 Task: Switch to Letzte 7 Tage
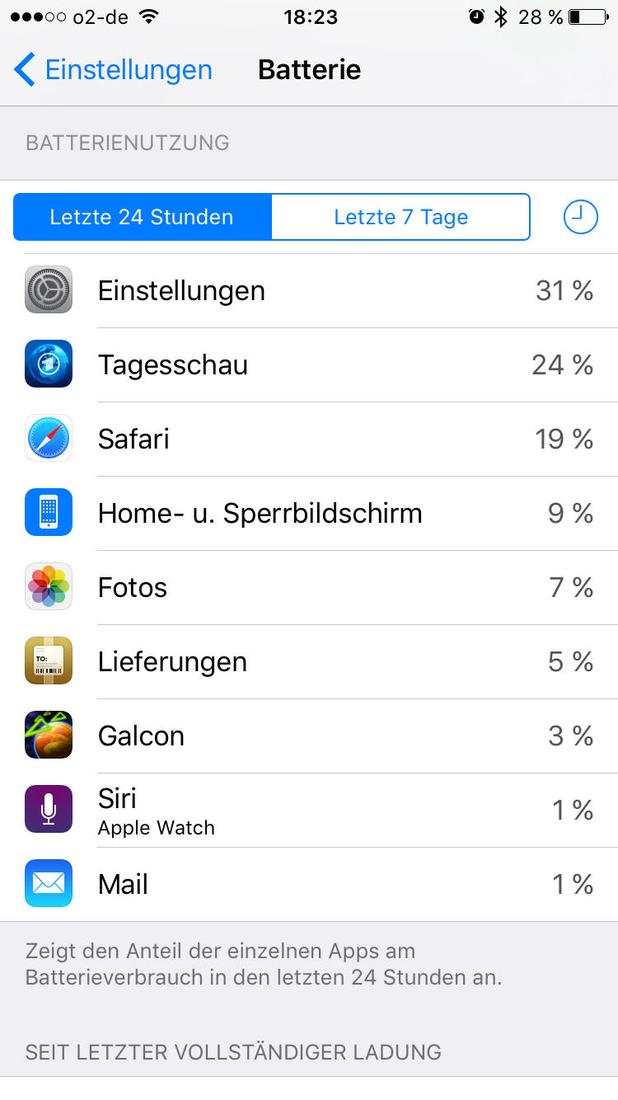tap(401, 217)
